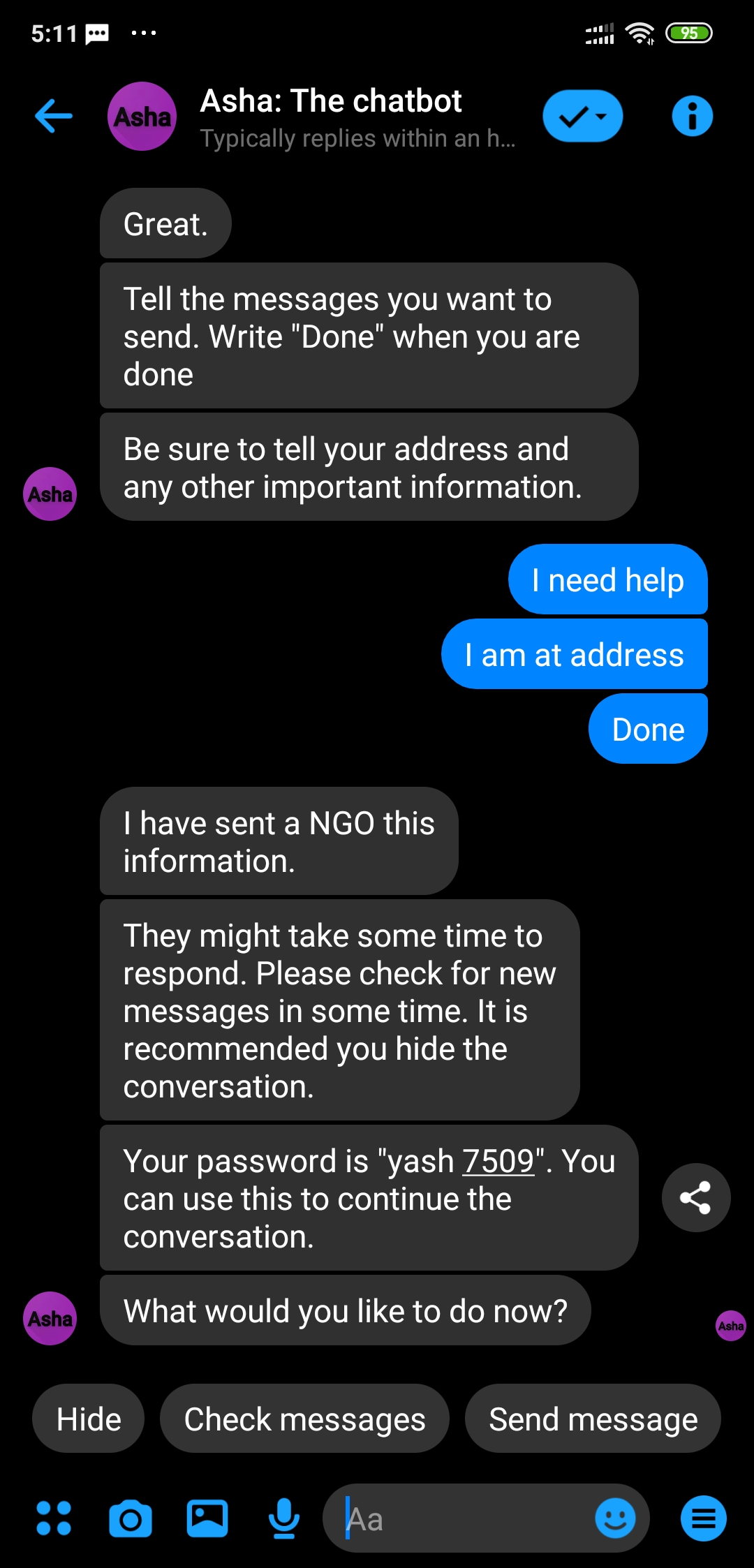Share the password message
Viewport: 754px width, 1568px height.
click(x=695, y=1198)
